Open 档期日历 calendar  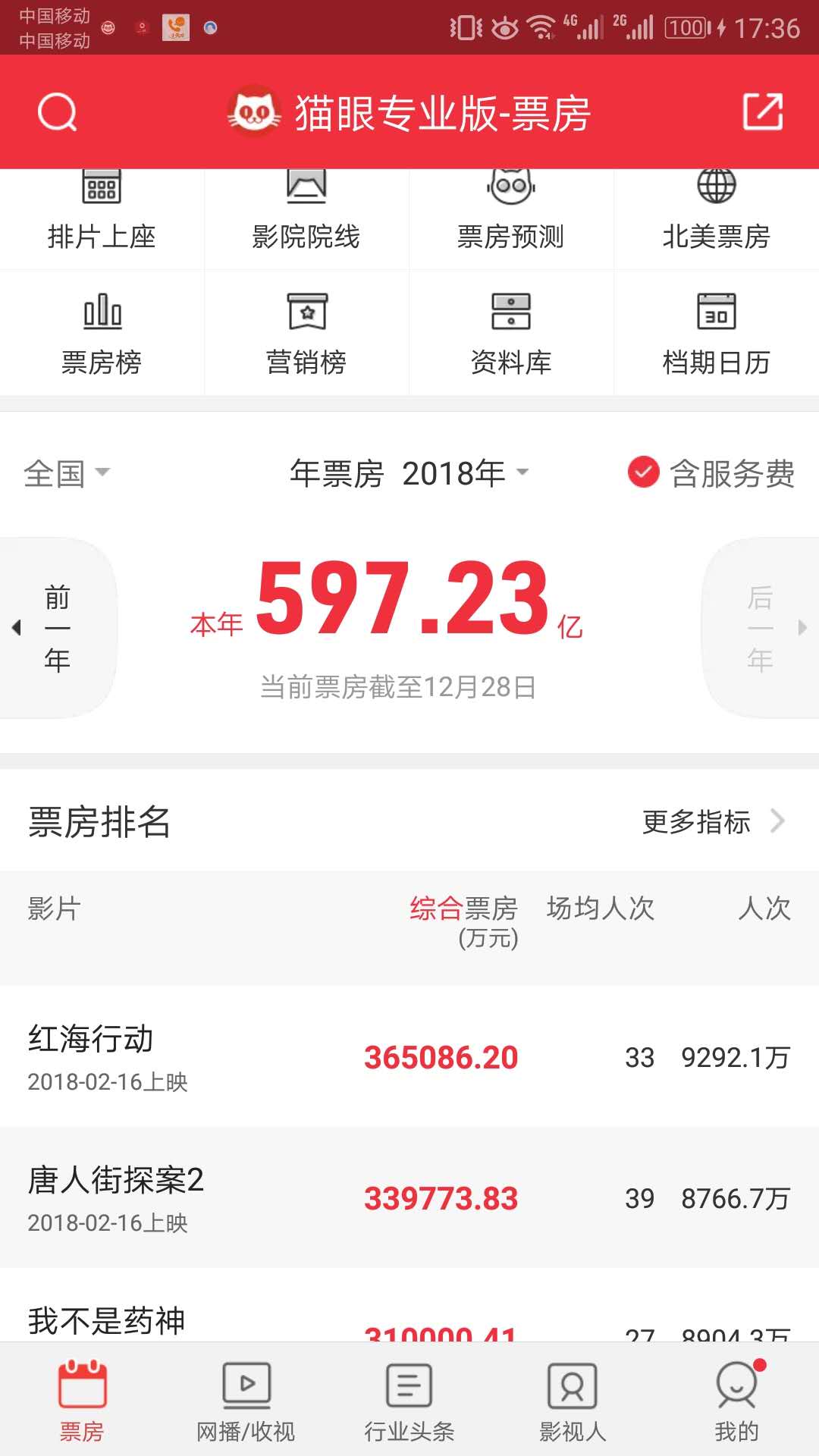(x=716, y=334)
